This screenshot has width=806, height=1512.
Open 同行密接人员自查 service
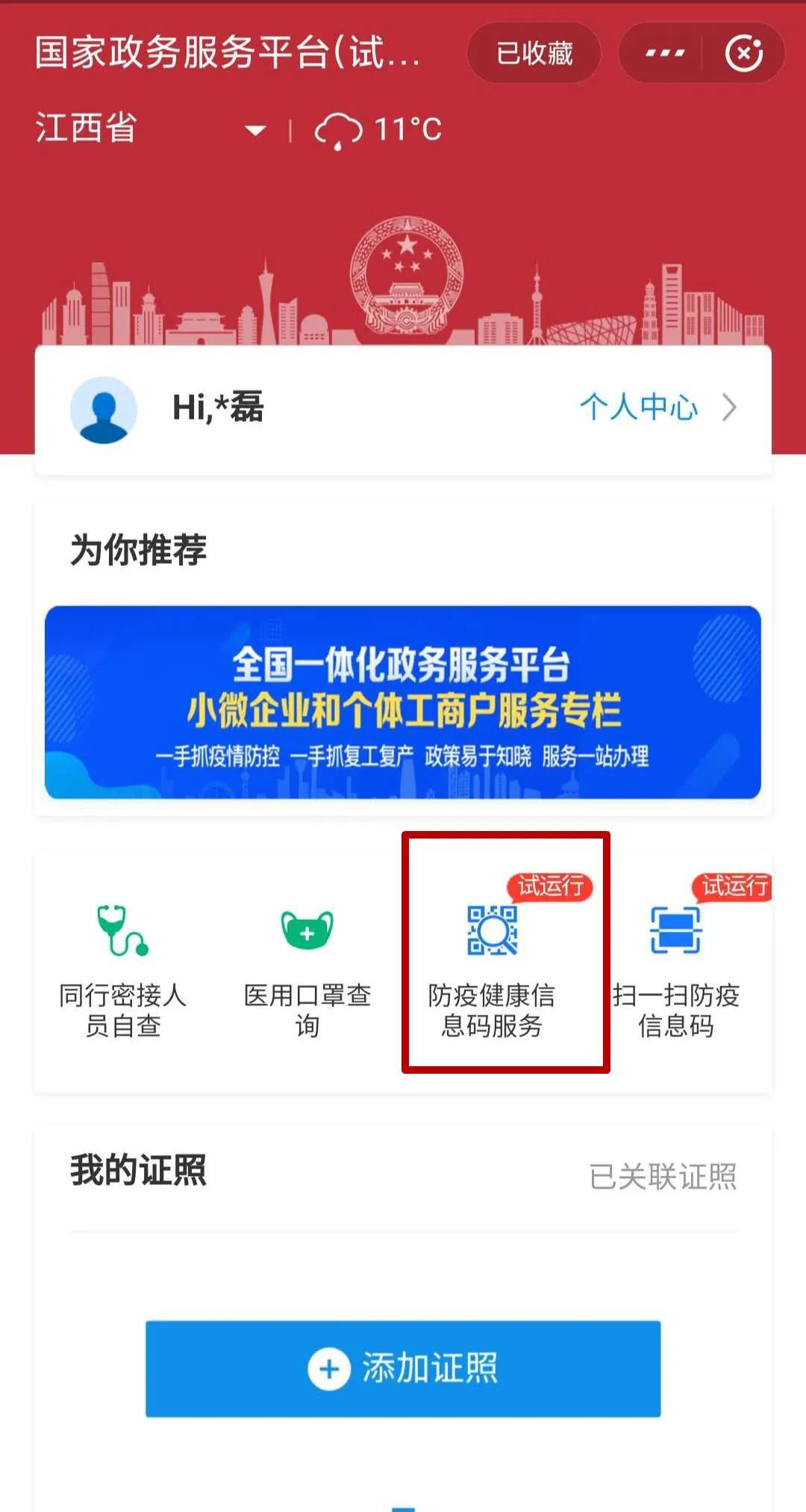click(123, 971)
